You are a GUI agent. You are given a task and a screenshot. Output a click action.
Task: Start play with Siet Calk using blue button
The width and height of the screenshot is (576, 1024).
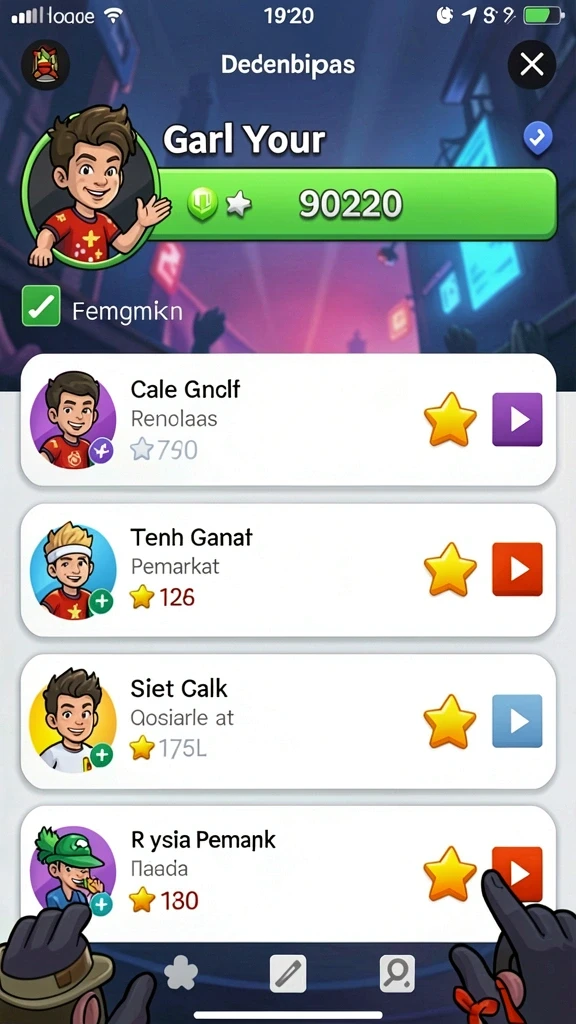click(517, 721)
